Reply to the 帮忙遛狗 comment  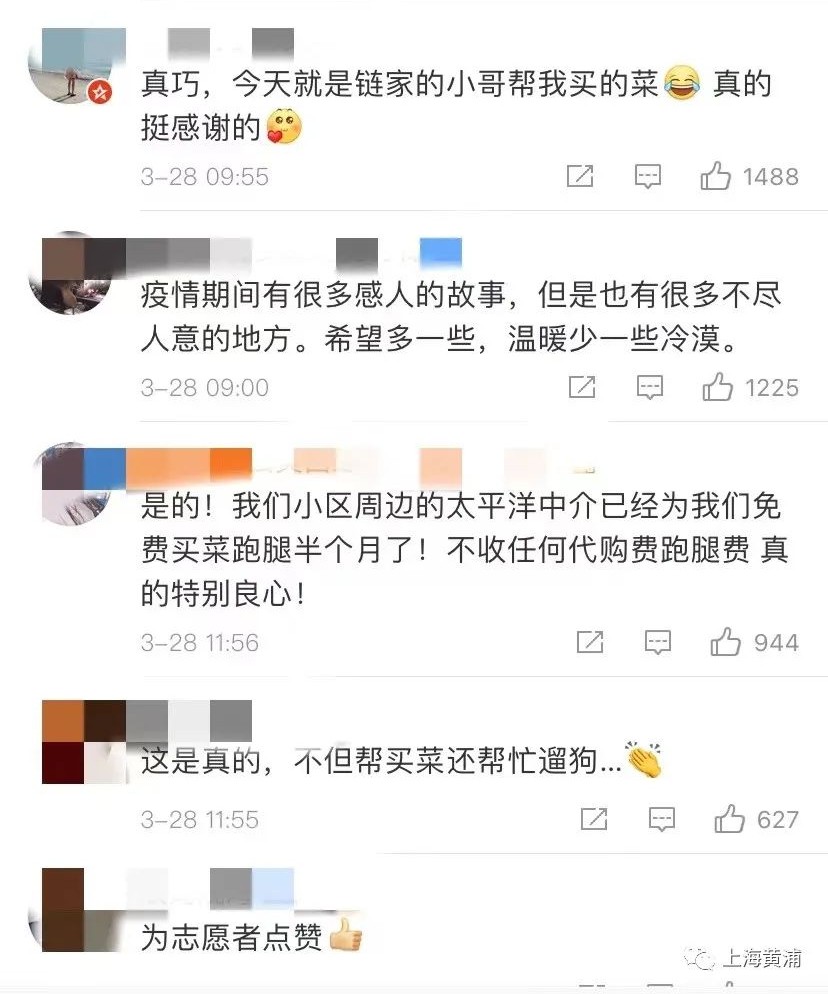[x=661, y=820]
